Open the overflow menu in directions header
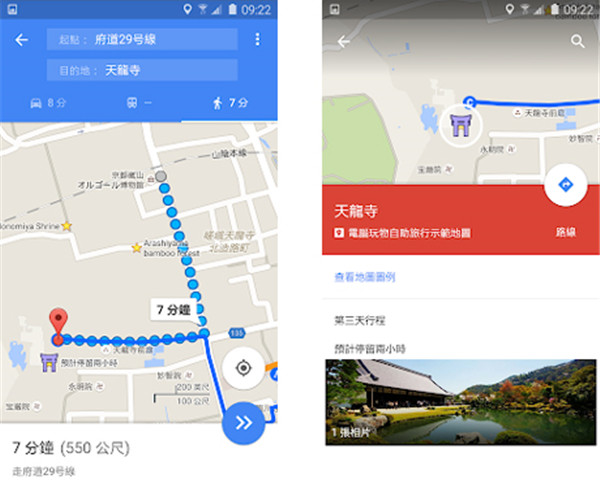This screenshot has height=500, width=600. (x=257, y=40)
